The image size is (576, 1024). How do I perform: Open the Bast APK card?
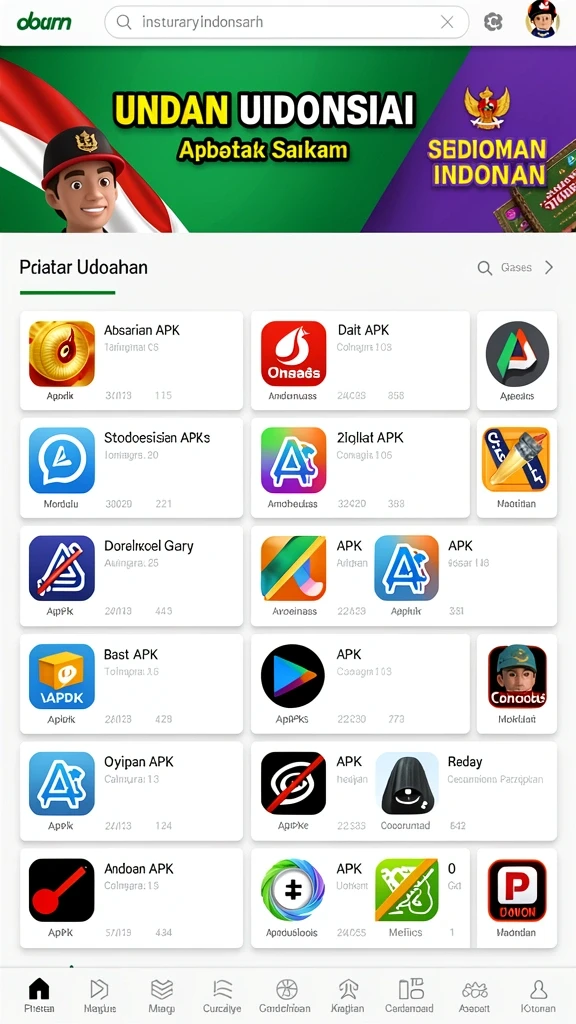131,684
